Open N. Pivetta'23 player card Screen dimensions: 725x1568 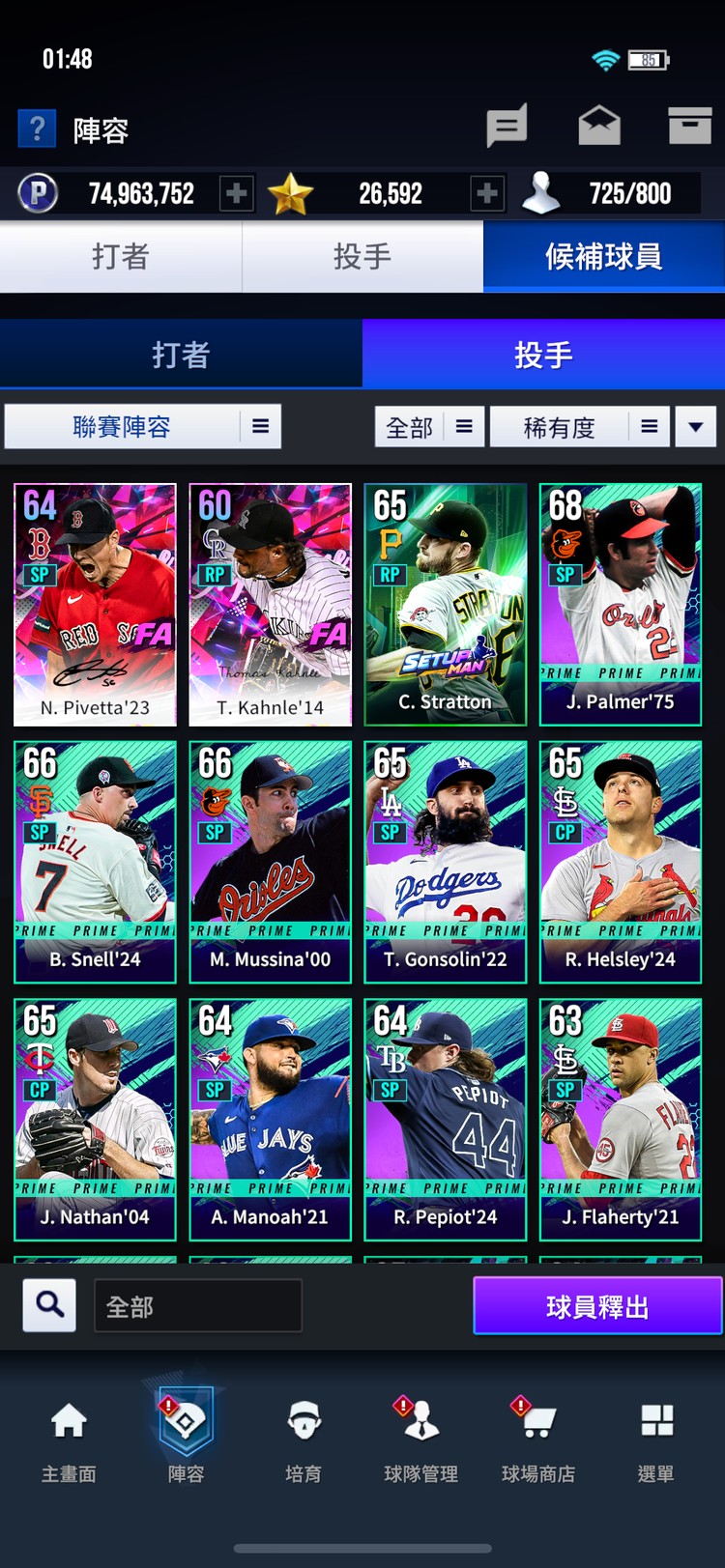point(95,605)
